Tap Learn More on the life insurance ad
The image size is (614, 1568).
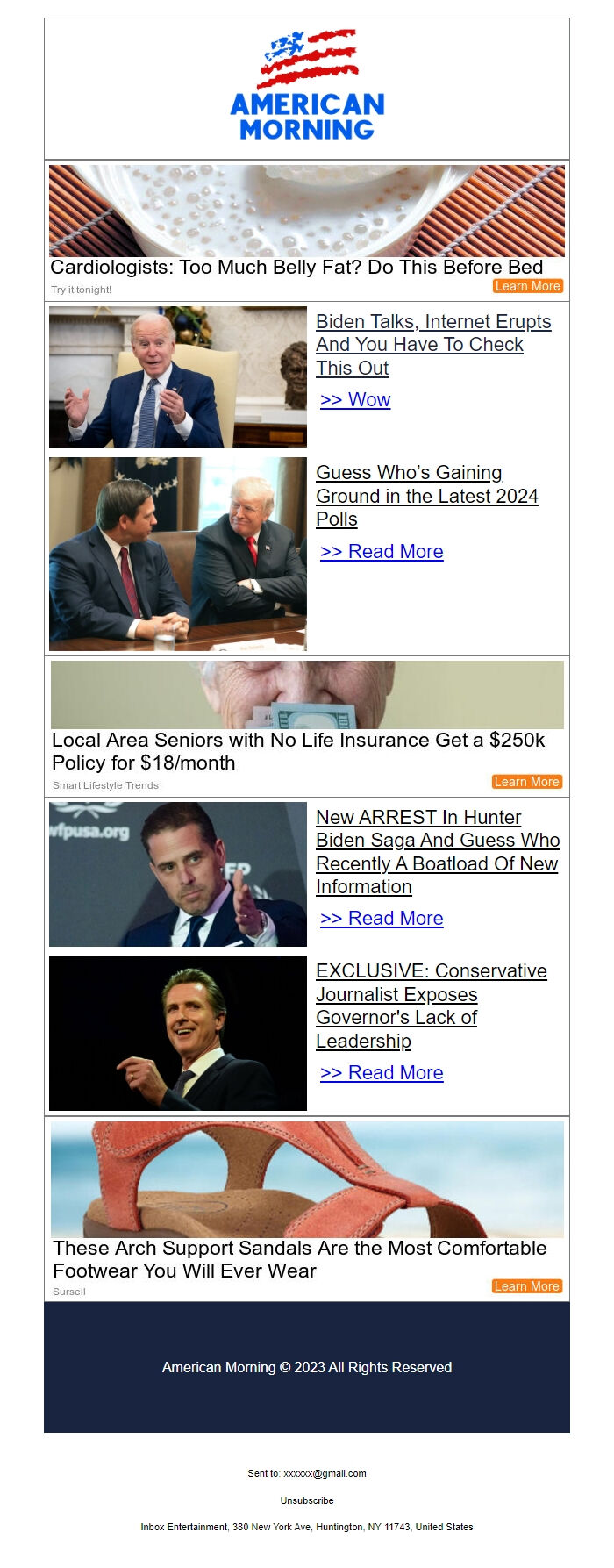526,782
